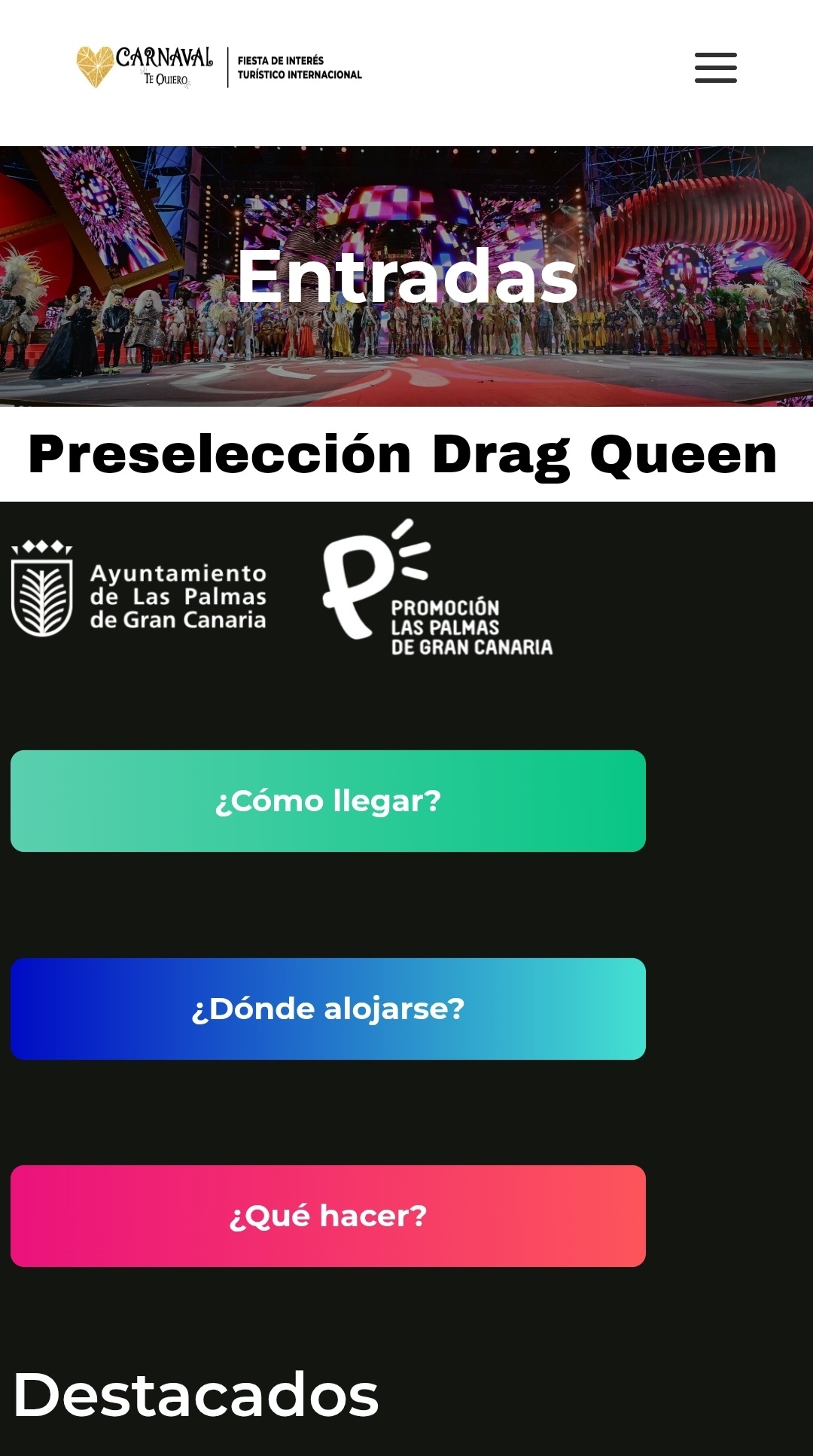Viewport: 813px width, 1456px height.
Task: Select the ¿Dónde alojarse? button
Action: (x=327, y=1009)
